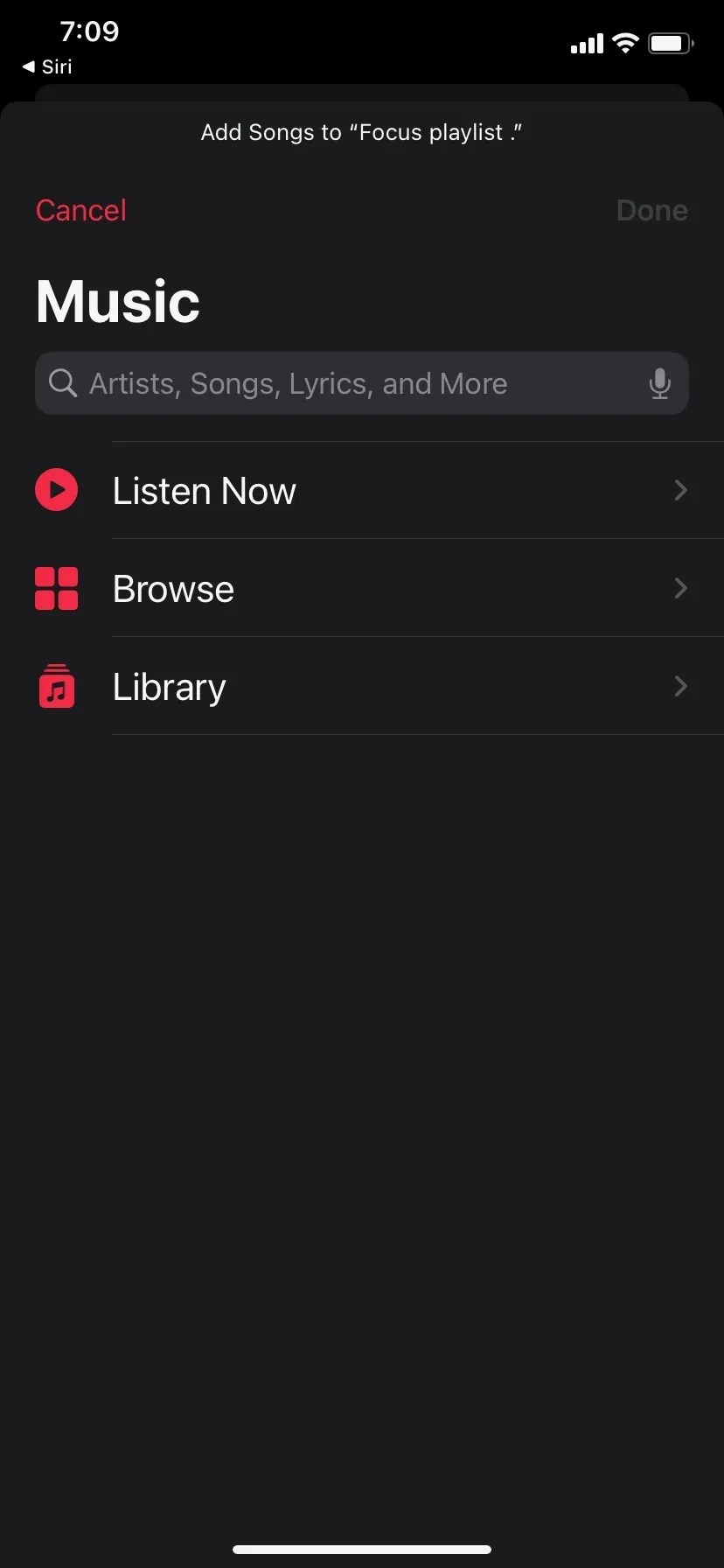
Task: Open Browse using its disclosure chevron
Action: 680,588
